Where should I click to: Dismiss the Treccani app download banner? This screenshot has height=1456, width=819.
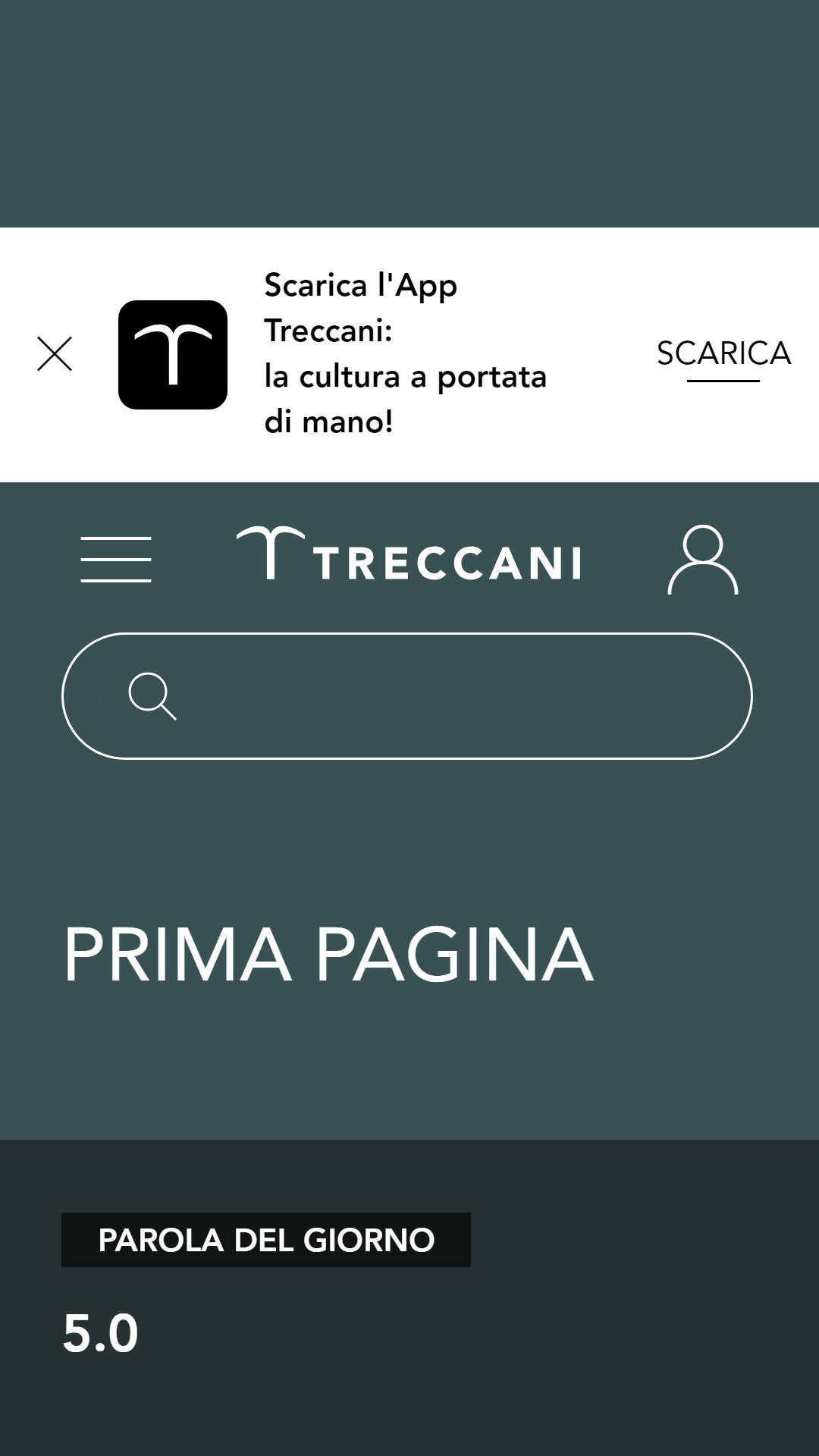pos(55,354)
